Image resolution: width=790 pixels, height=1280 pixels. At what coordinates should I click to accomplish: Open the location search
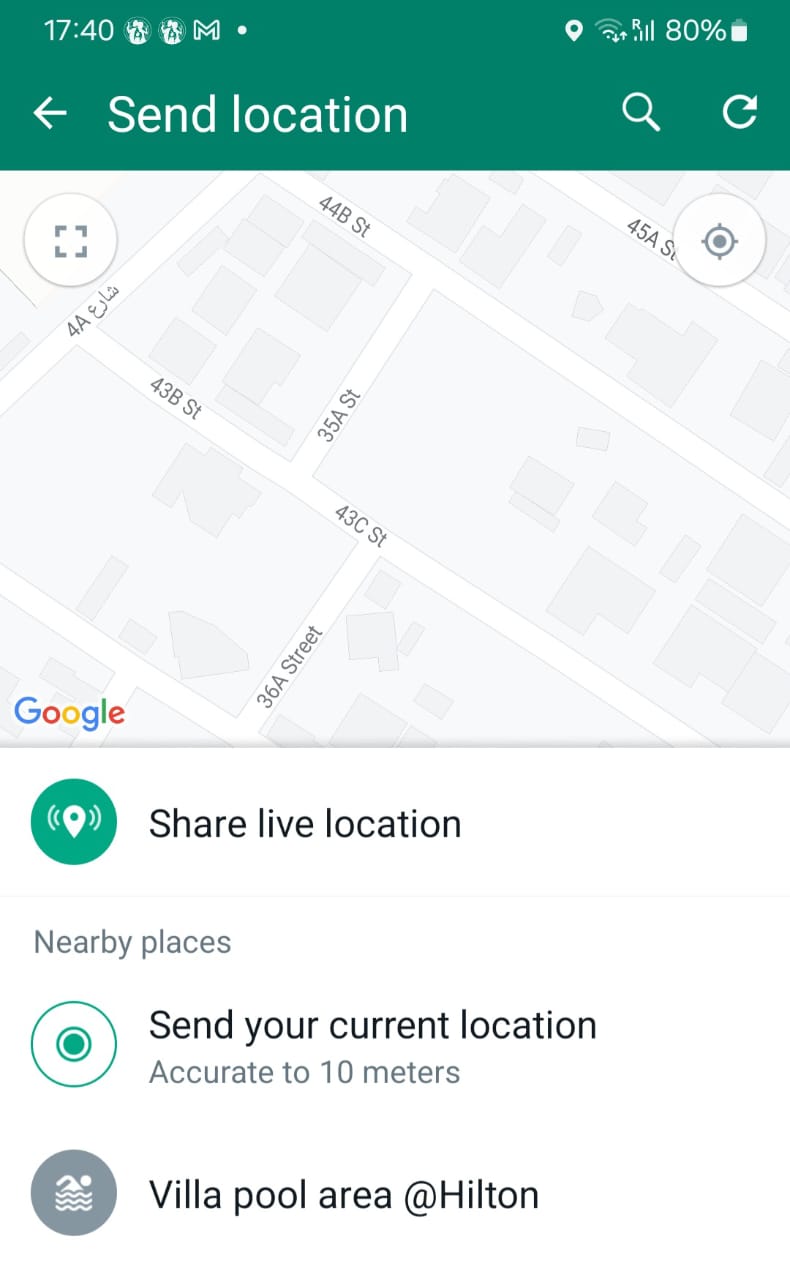(x=641, y=112)
